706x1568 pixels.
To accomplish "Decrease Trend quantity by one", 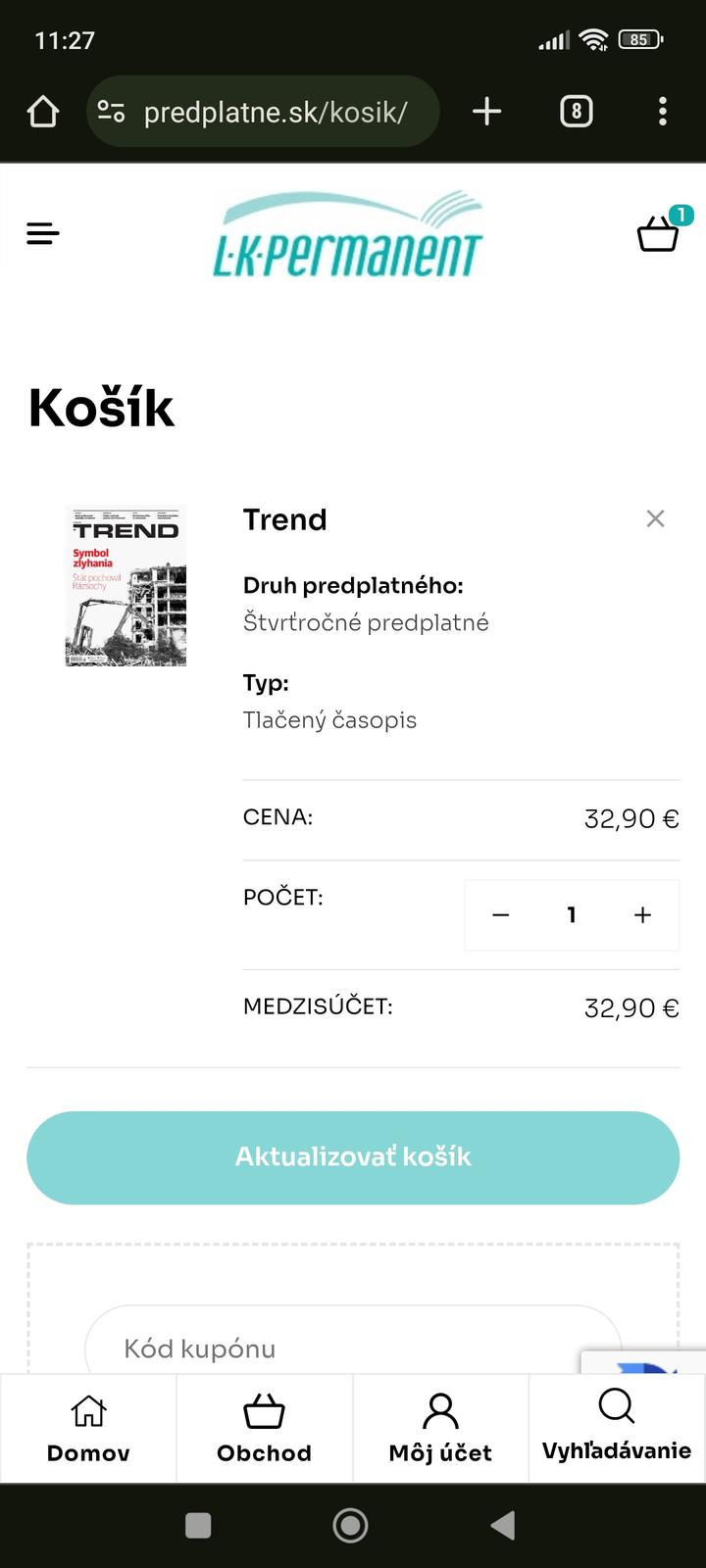I will point(501,915).
